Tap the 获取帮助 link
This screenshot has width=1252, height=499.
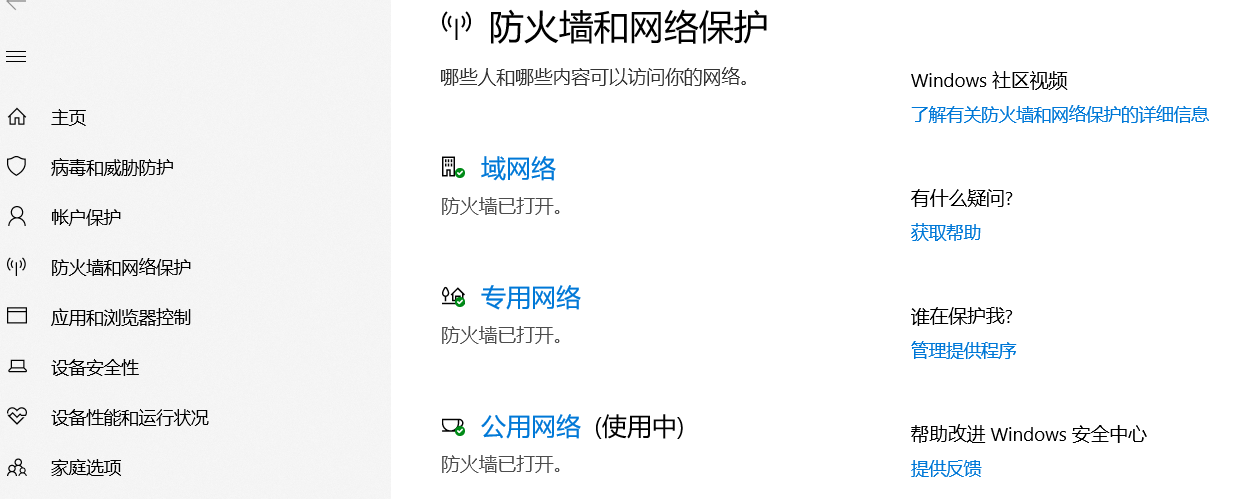point(945,232)
